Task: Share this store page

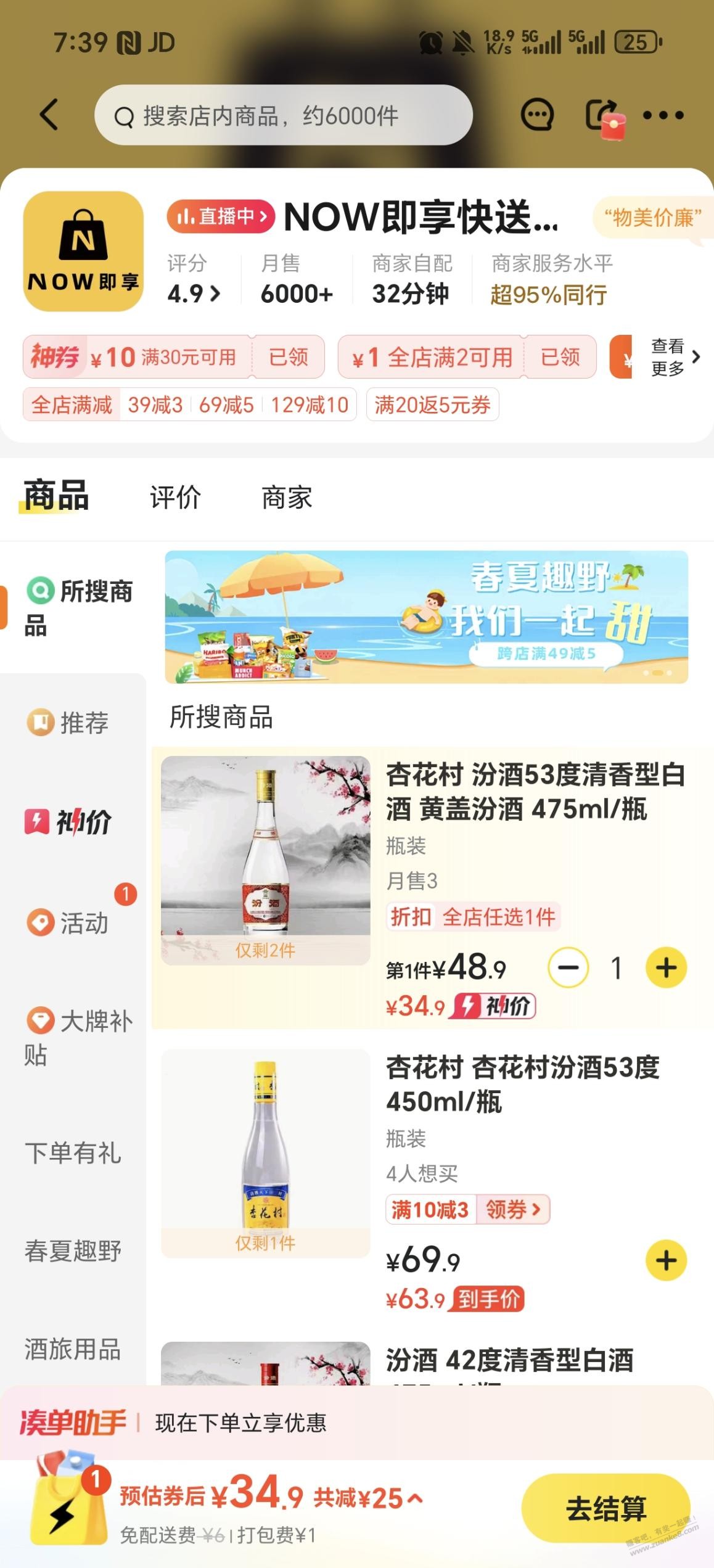Action: coord(602,115)
